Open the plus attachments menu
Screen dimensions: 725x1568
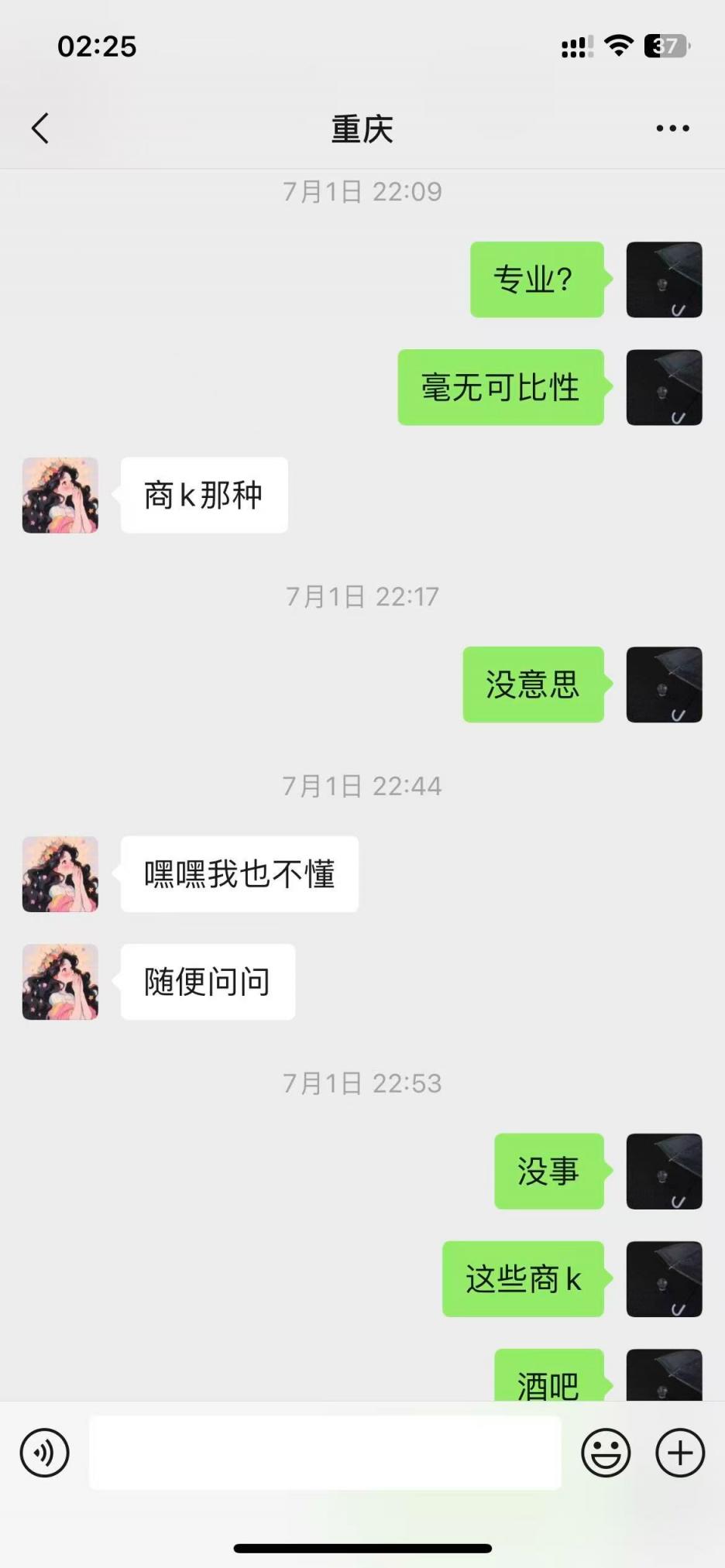tap(680, 1453)
